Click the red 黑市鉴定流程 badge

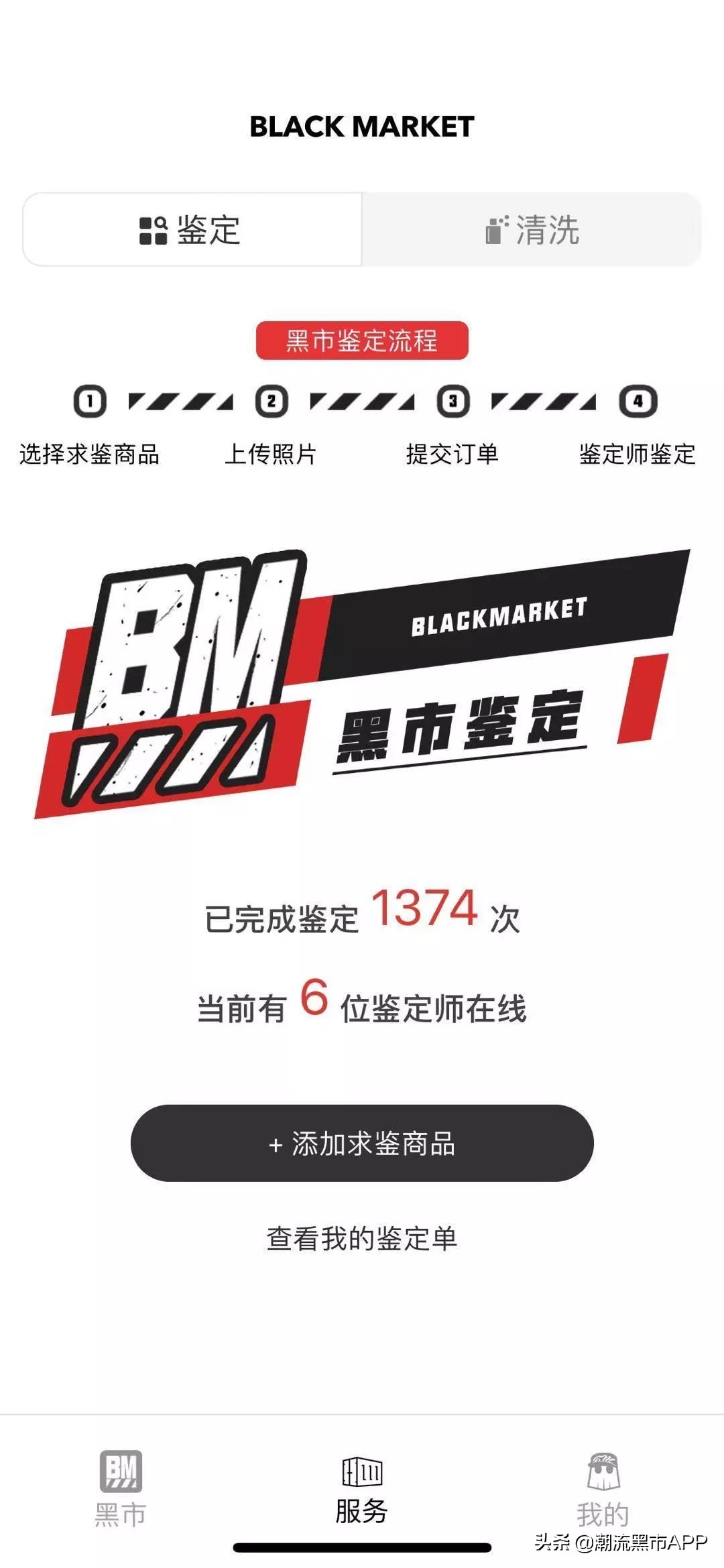tap(361, 341)
